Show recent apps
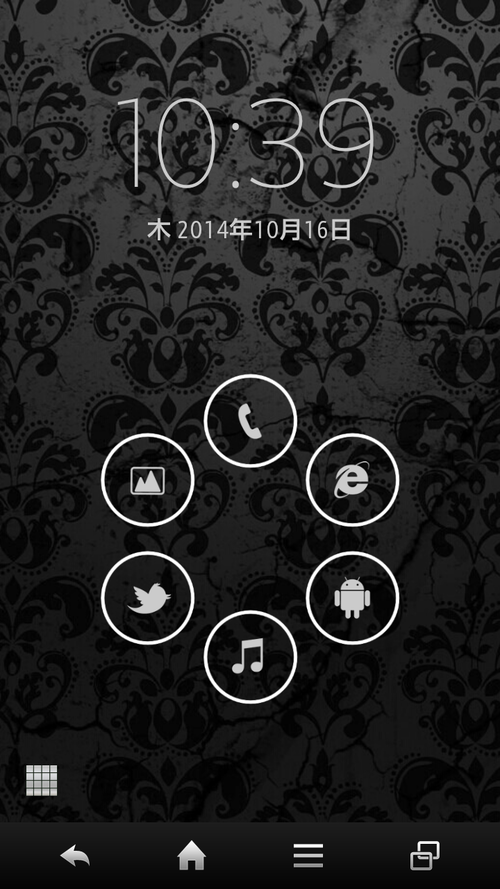This screenshot has width=500, height=889. [425, 856]
